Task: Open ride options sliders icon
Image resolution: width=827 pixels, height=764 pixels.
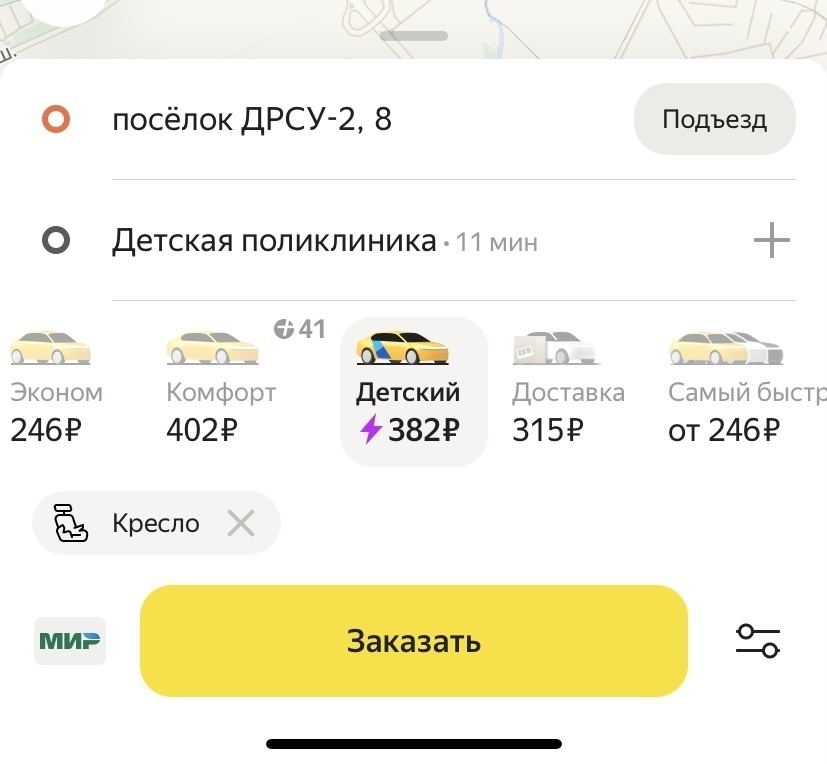Action: pos(757,641)
